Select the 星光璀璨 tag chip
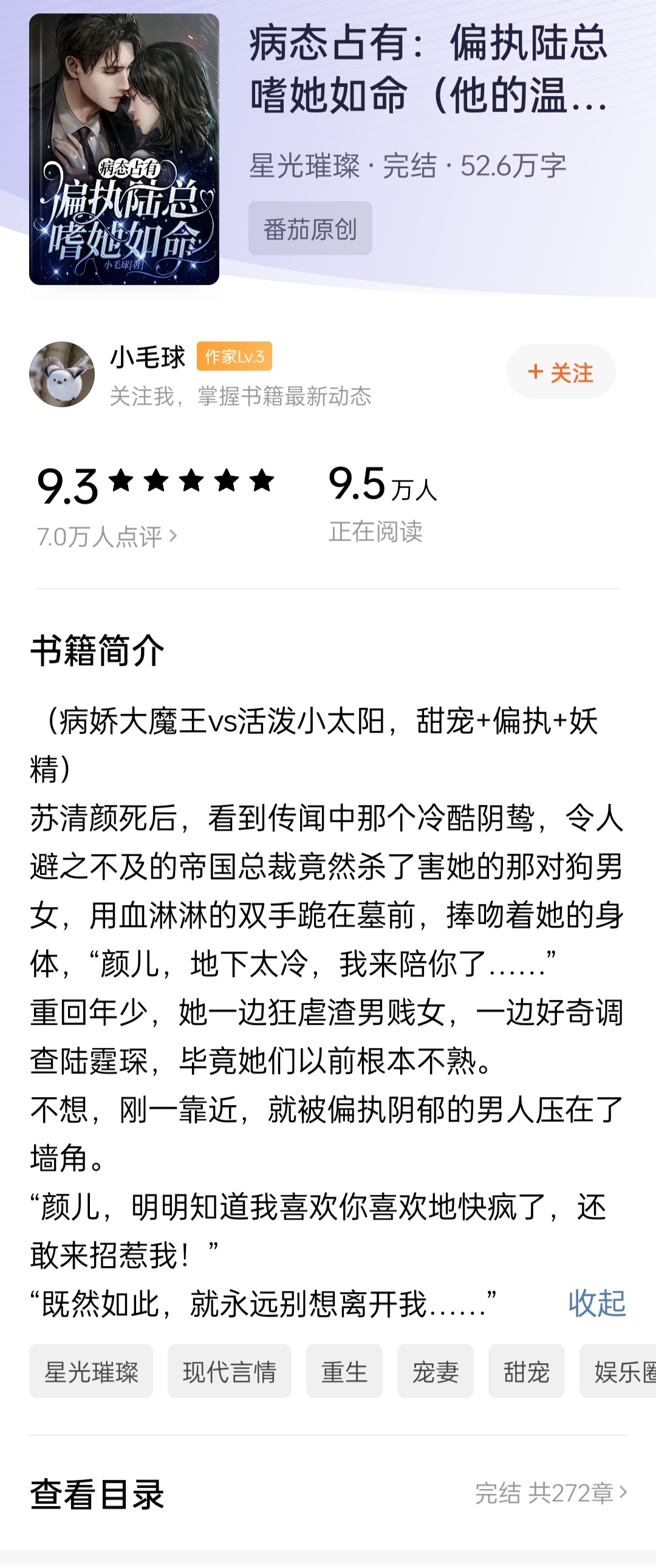Image resolution: width=656 pixels, height=1568 pixels. point(91,1372)
